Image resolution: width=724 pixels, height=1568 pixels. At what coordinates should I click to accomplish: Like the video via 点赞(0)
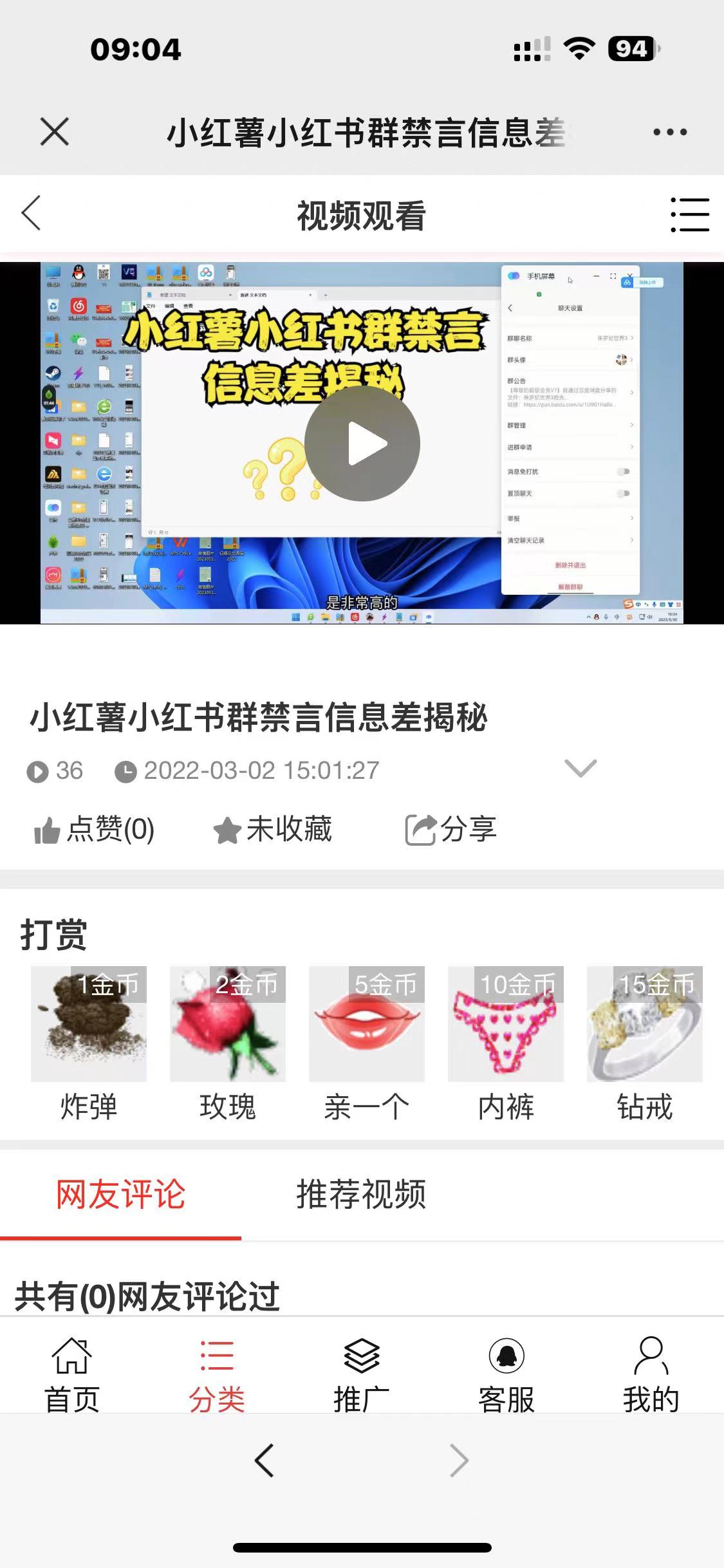(94, 830)
